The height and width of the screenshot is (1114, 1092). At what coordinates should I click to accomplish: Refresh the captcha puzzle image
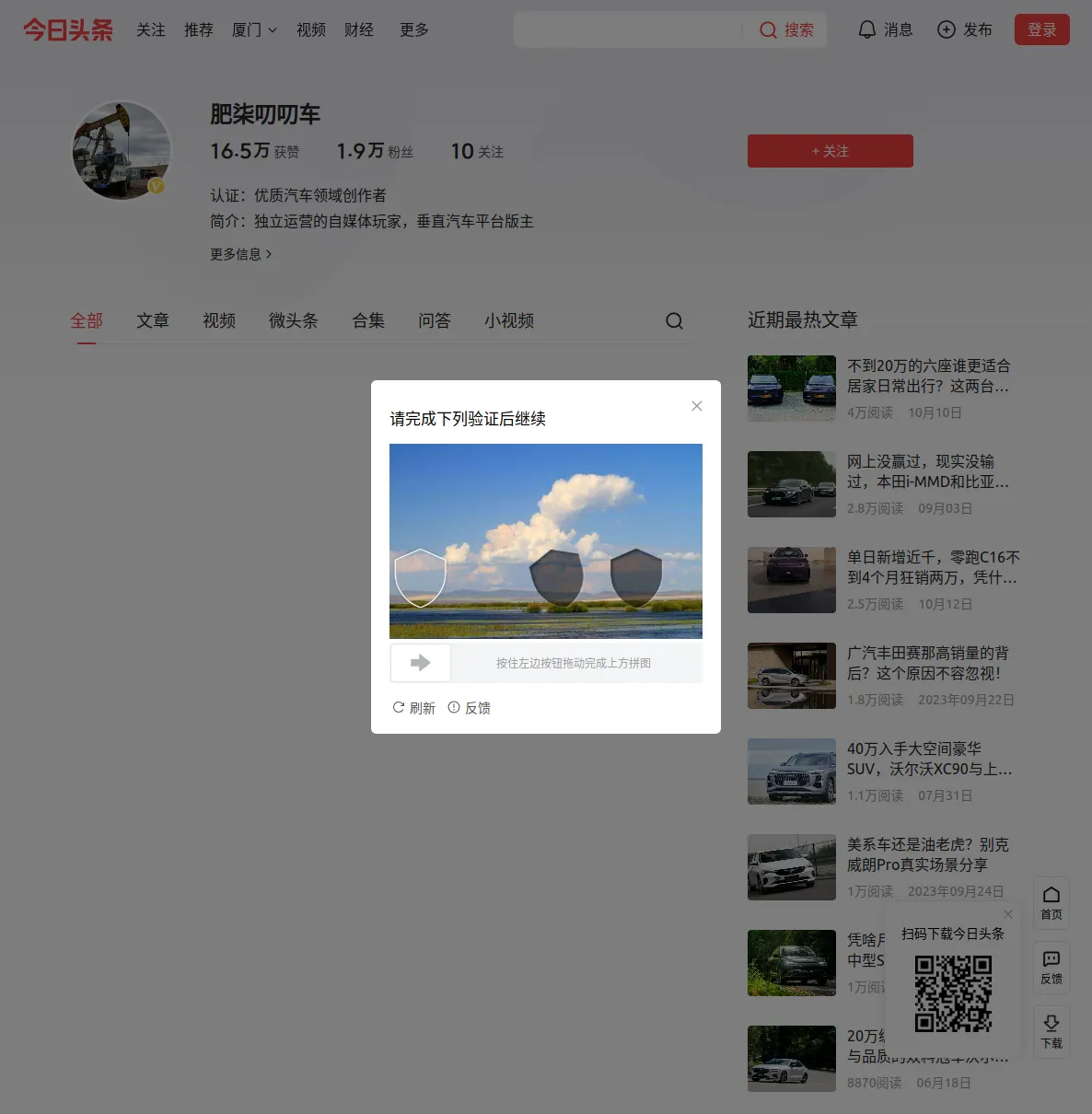coord(413,708)
